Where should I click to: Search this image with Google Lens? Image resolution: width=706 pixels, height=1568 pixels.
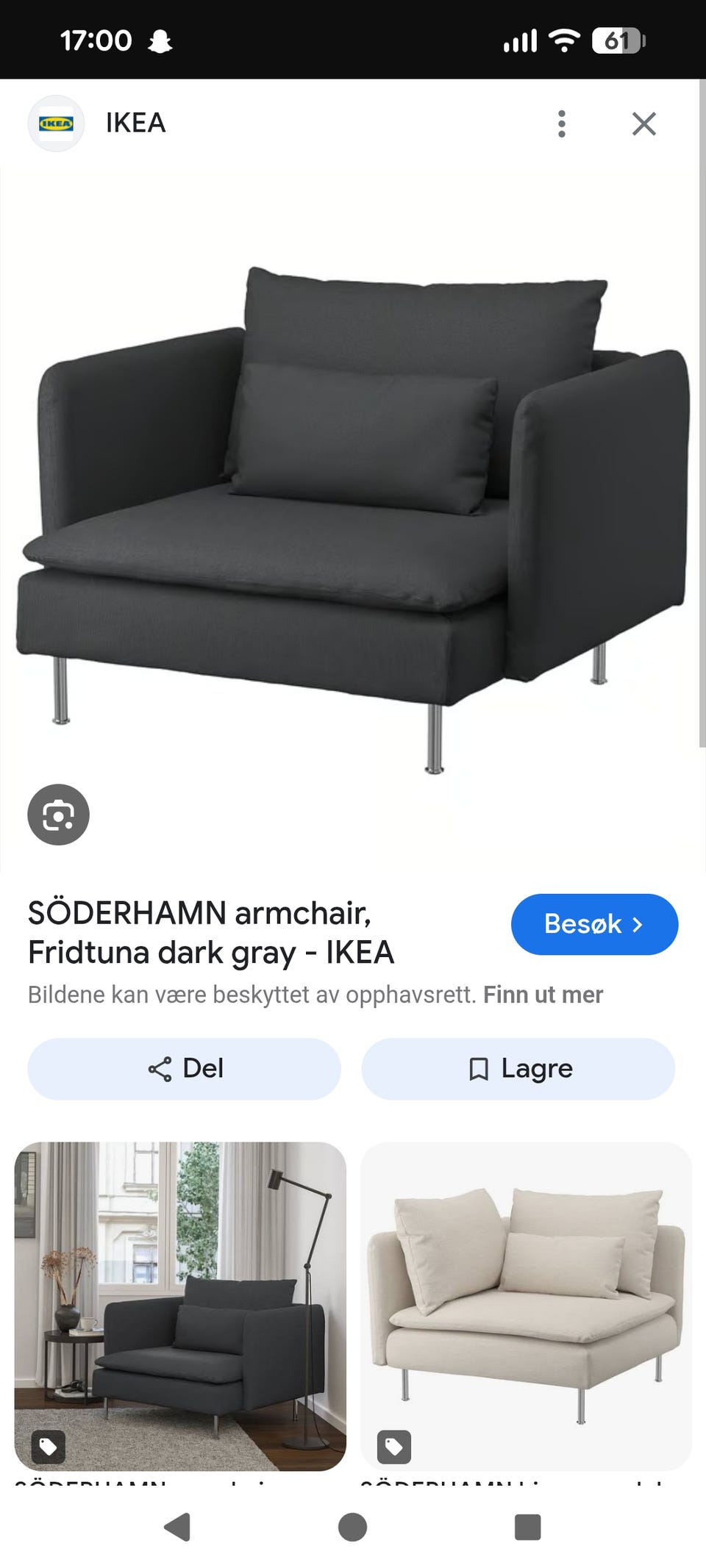58,815
